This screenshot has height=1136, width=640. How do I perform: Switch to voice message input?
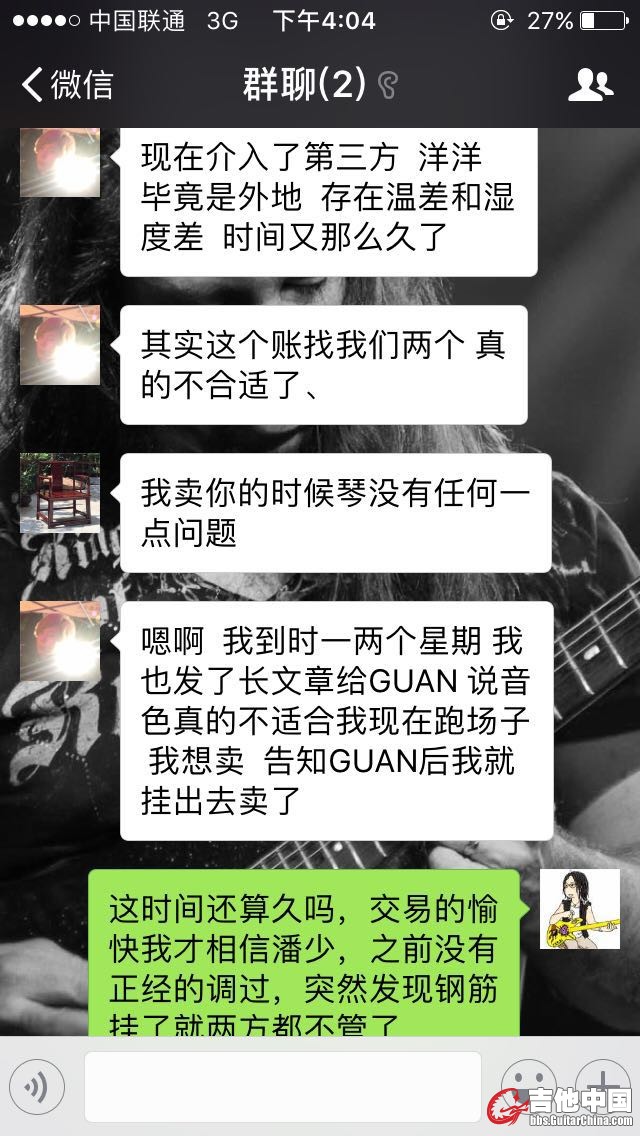click(x=37, y=1086)
